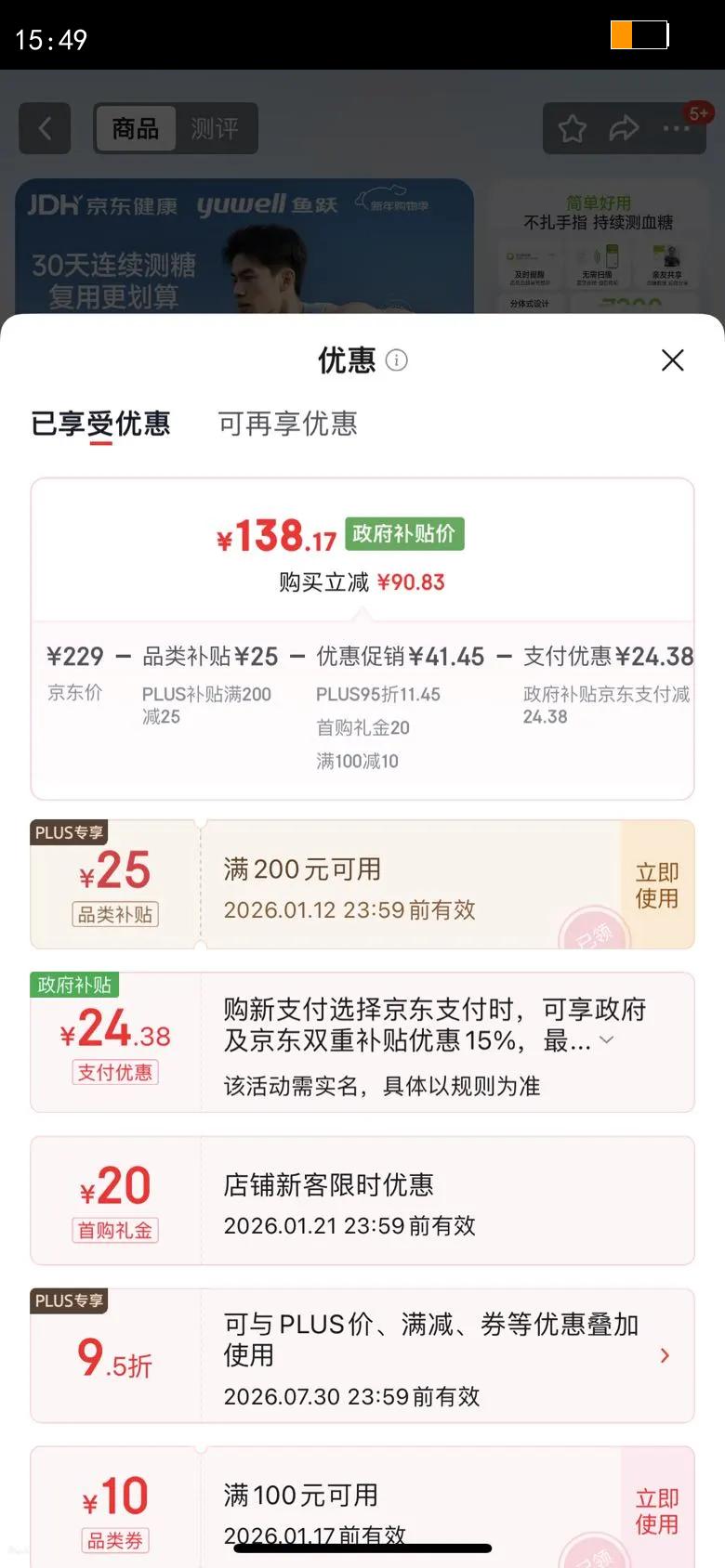The width and height of the screenshot is (725, 1568).
Task: Select the 已享受优惠 tab
Action: coord(100,425)
